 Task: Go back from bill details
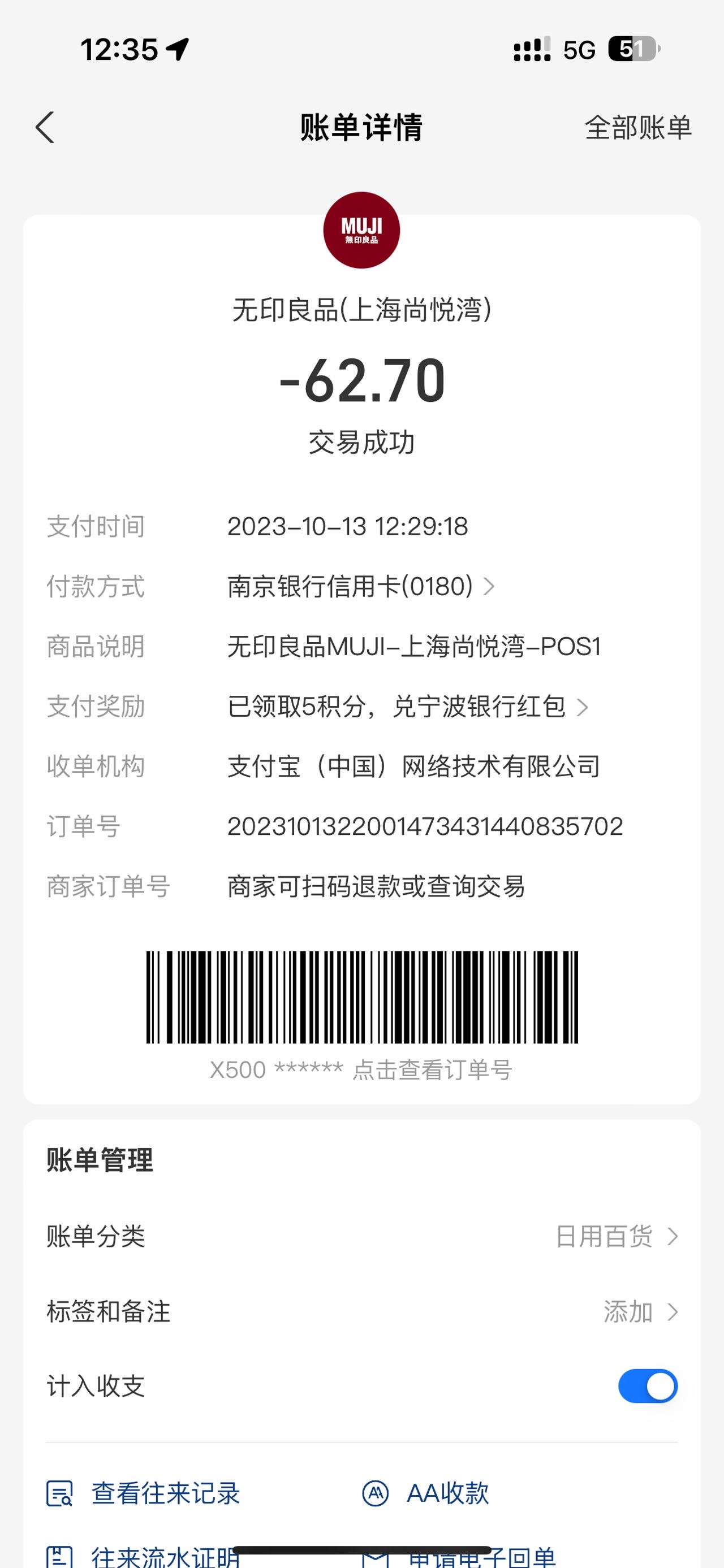(x=45, y=128)
